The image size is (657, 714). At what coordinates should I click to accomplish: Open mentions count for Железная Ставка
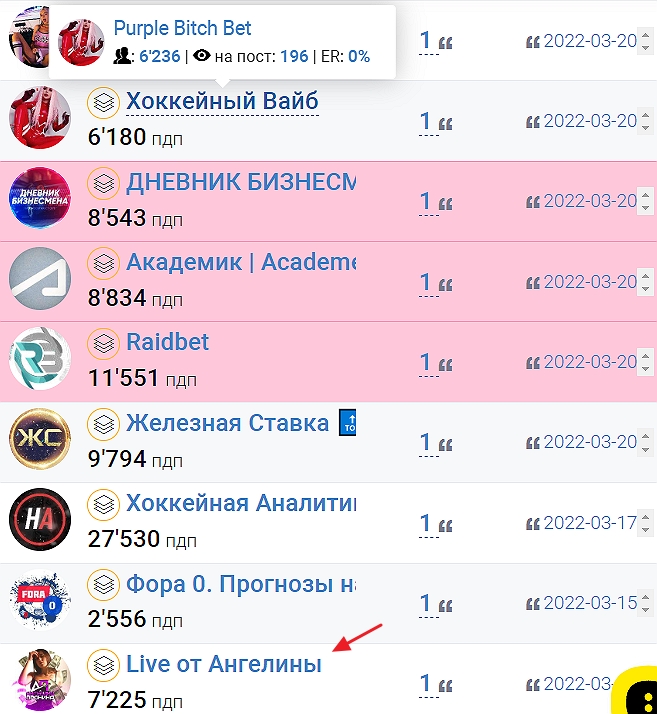[425, 443]
